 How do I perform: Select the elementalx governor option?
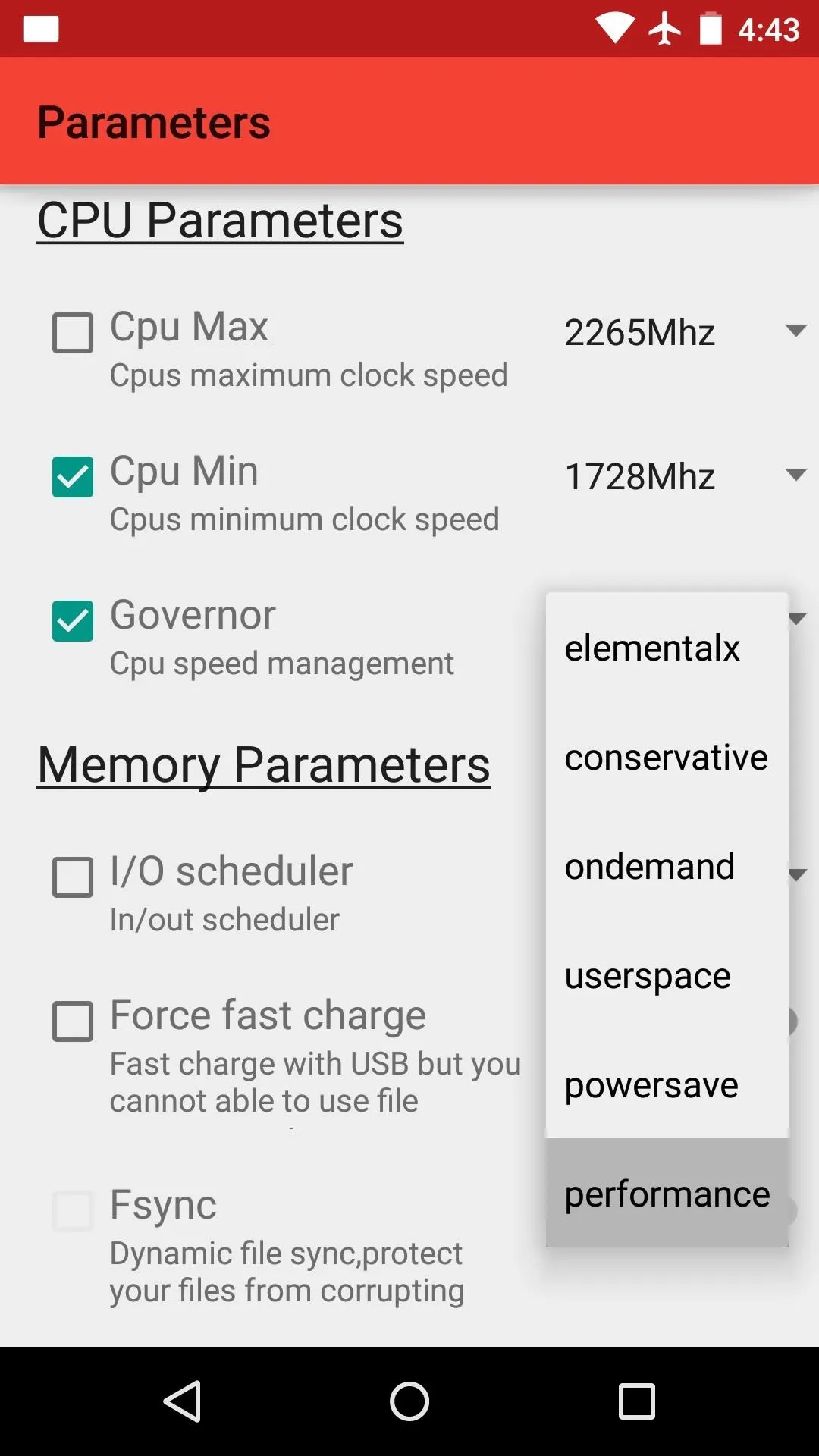(667, 648)
